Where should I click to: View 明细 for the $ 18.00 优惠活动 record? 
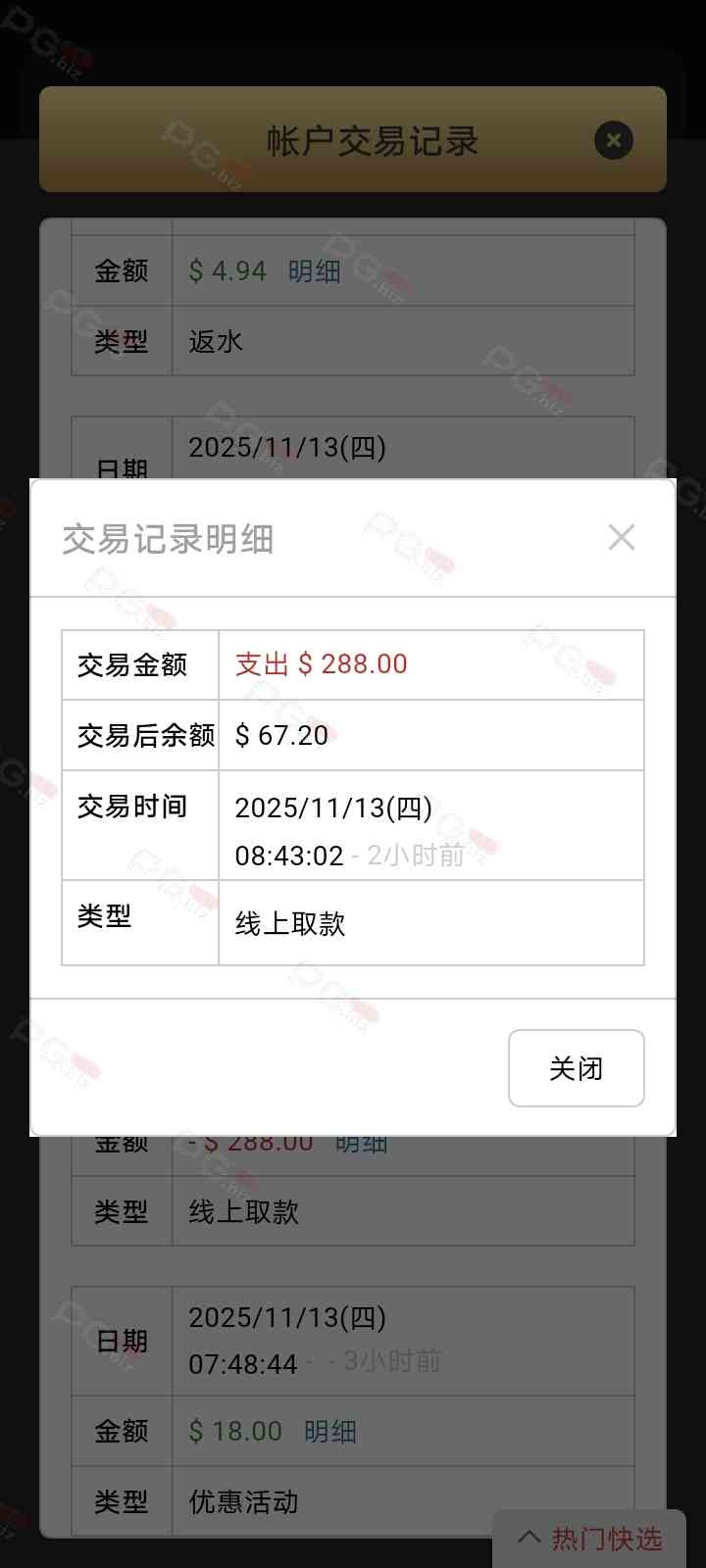click(329, 1432)
